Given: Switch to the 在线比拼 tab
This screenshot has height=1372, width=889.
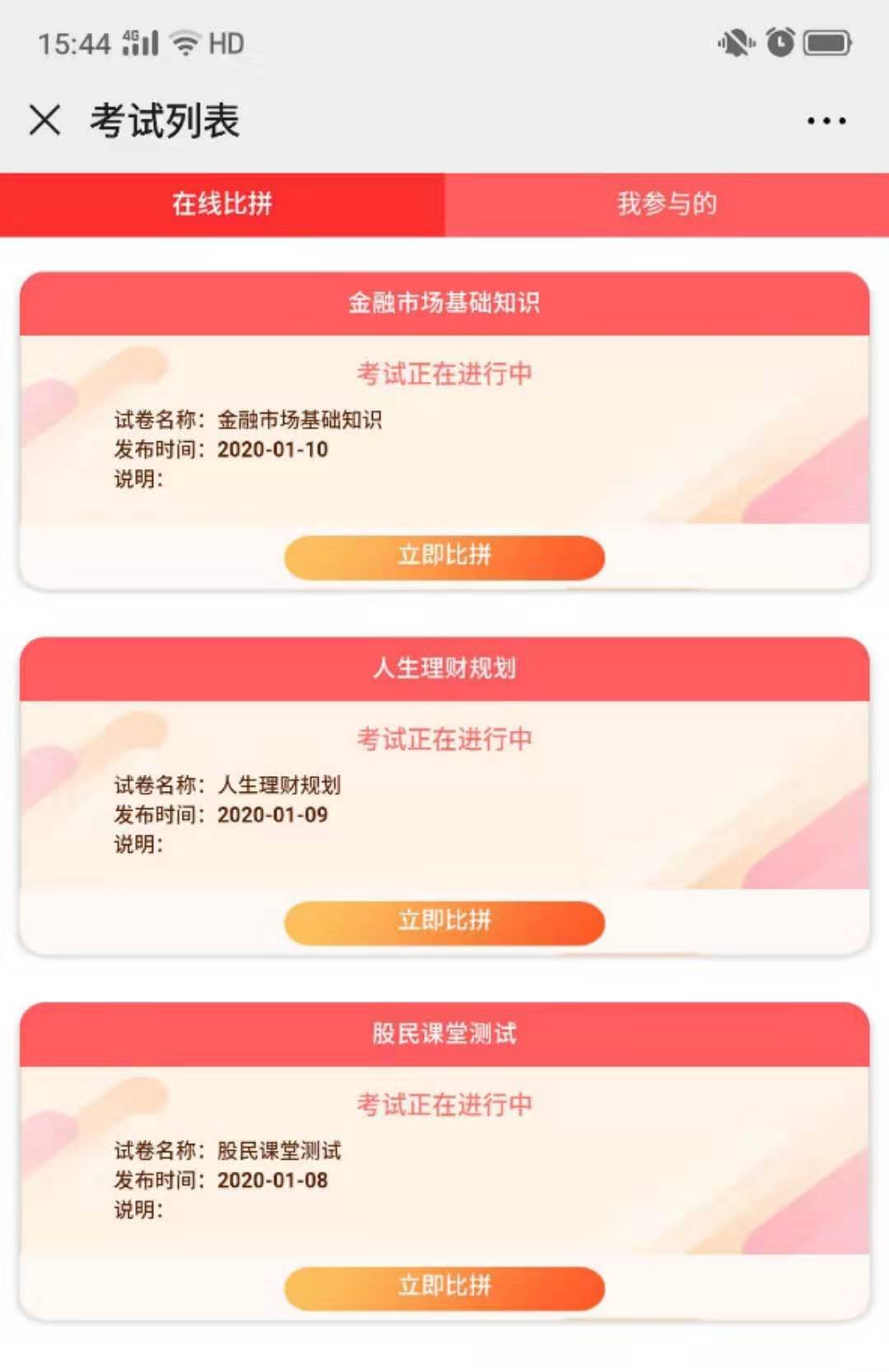Looking at the screenshot, I should pyautogui.click(x=222, y=204).
